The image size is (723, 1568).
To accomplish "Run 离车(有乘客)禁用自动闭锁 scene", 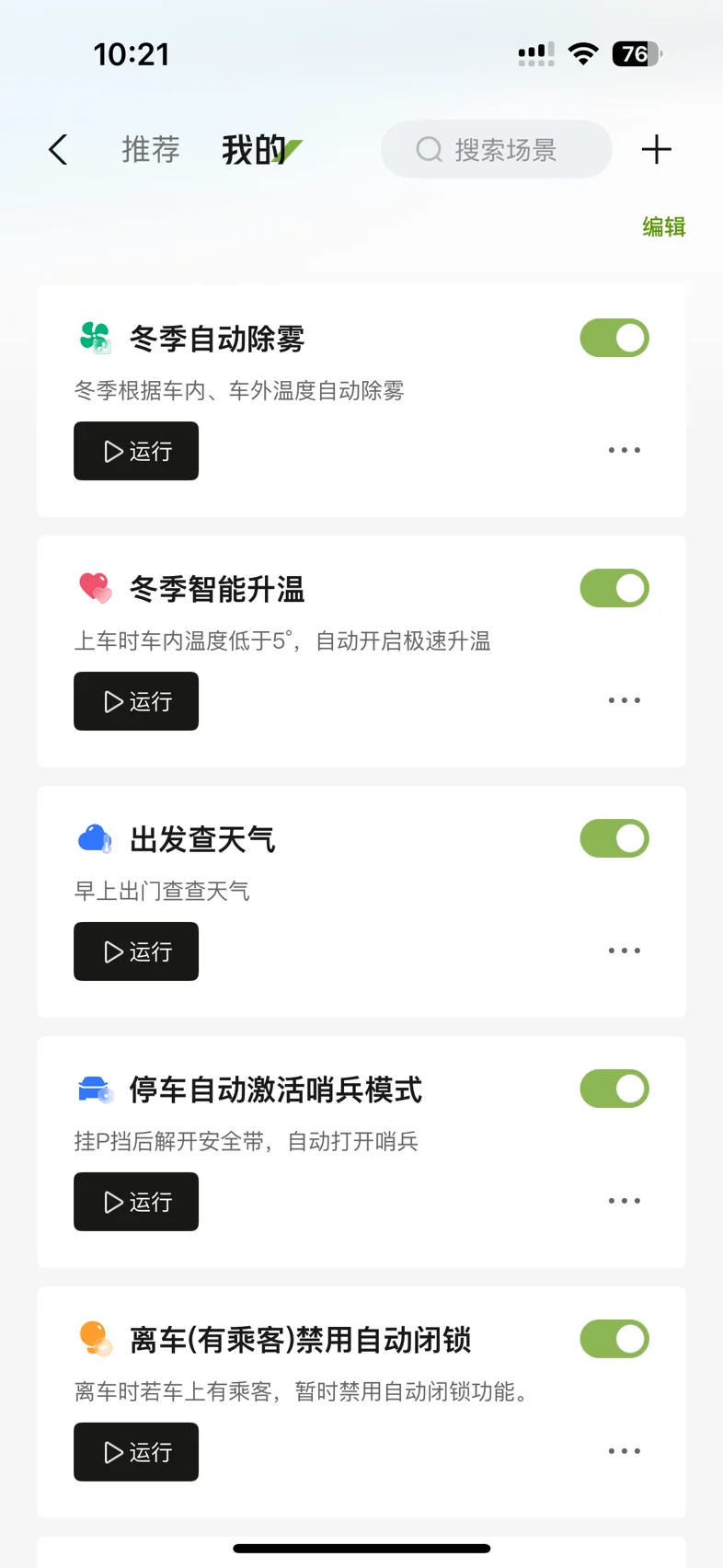I will (136, 1452).
